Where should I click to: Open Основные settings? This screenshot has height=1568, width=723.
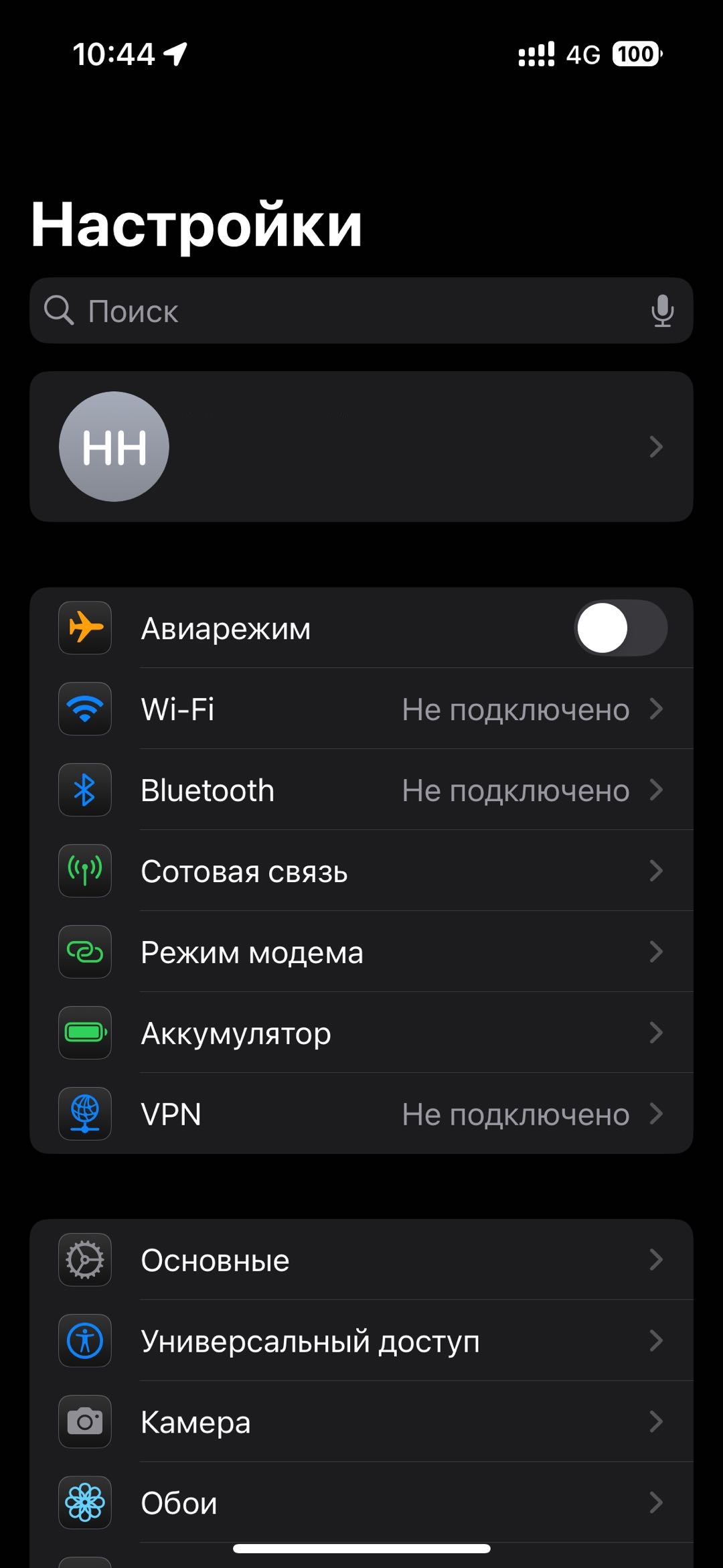point(361,1261)
